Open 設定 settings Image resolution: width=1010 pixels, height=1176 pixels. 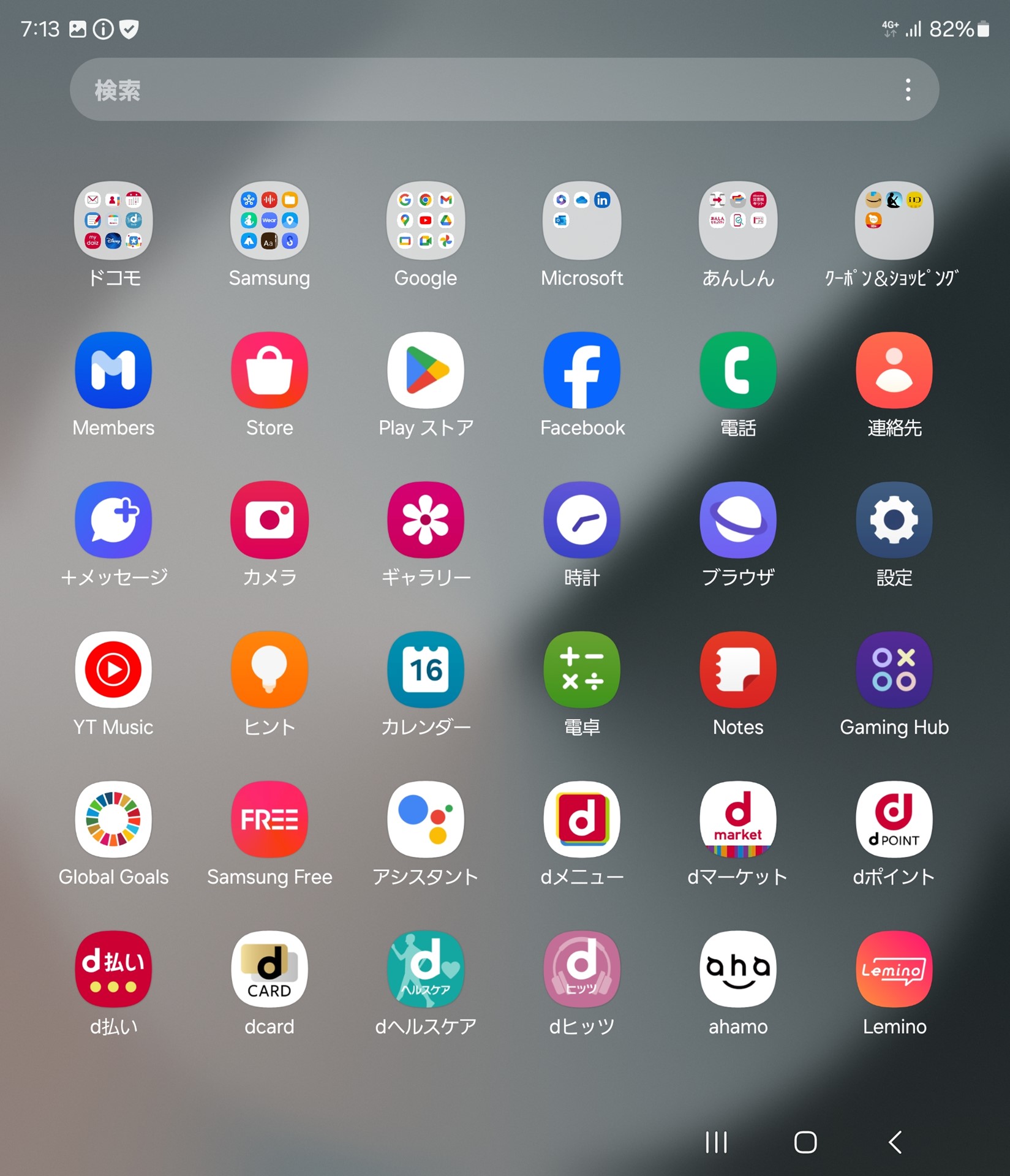(x=894, y=520)
